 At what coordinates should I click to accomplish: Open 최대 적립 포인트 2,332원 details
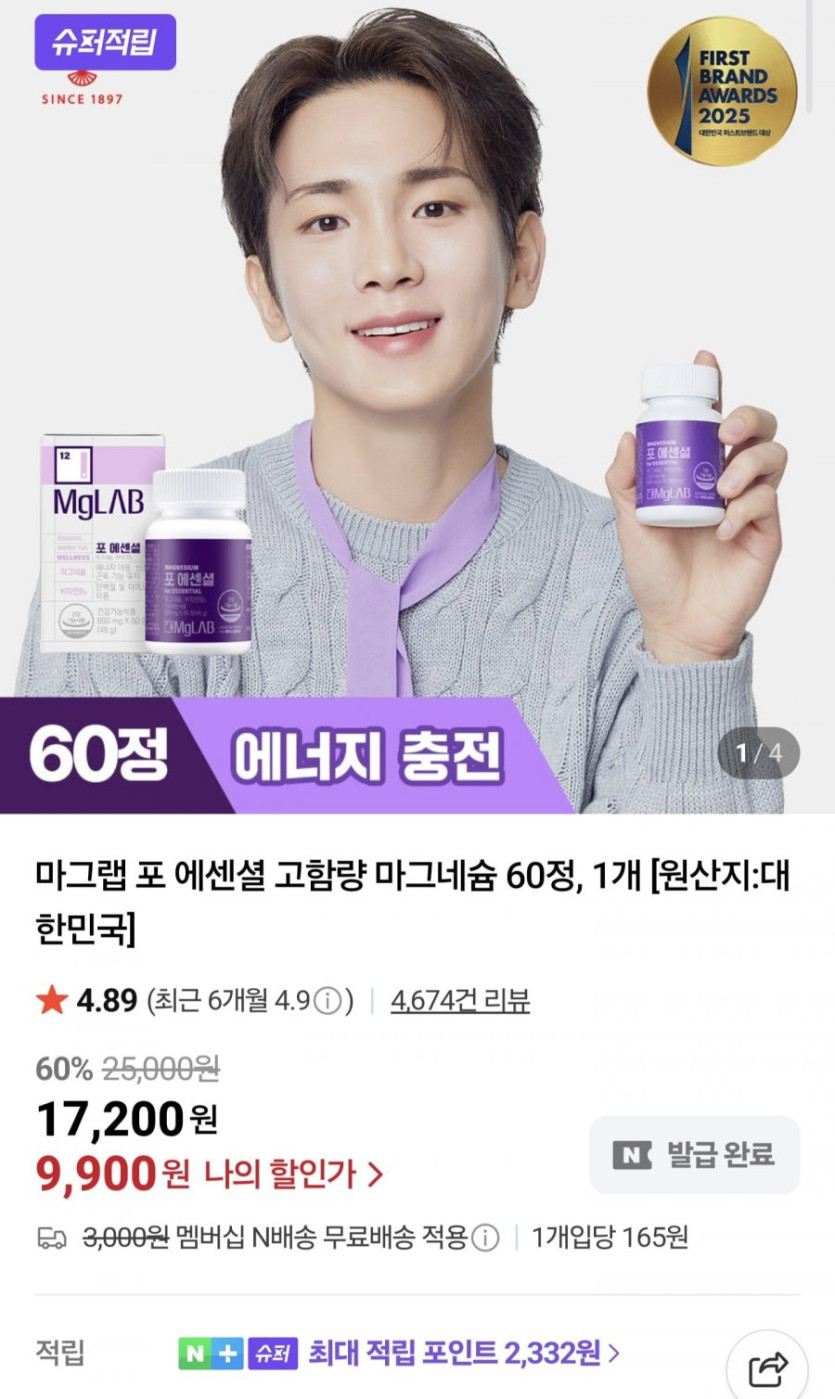pyautogui.click(x=465, y=1354)
